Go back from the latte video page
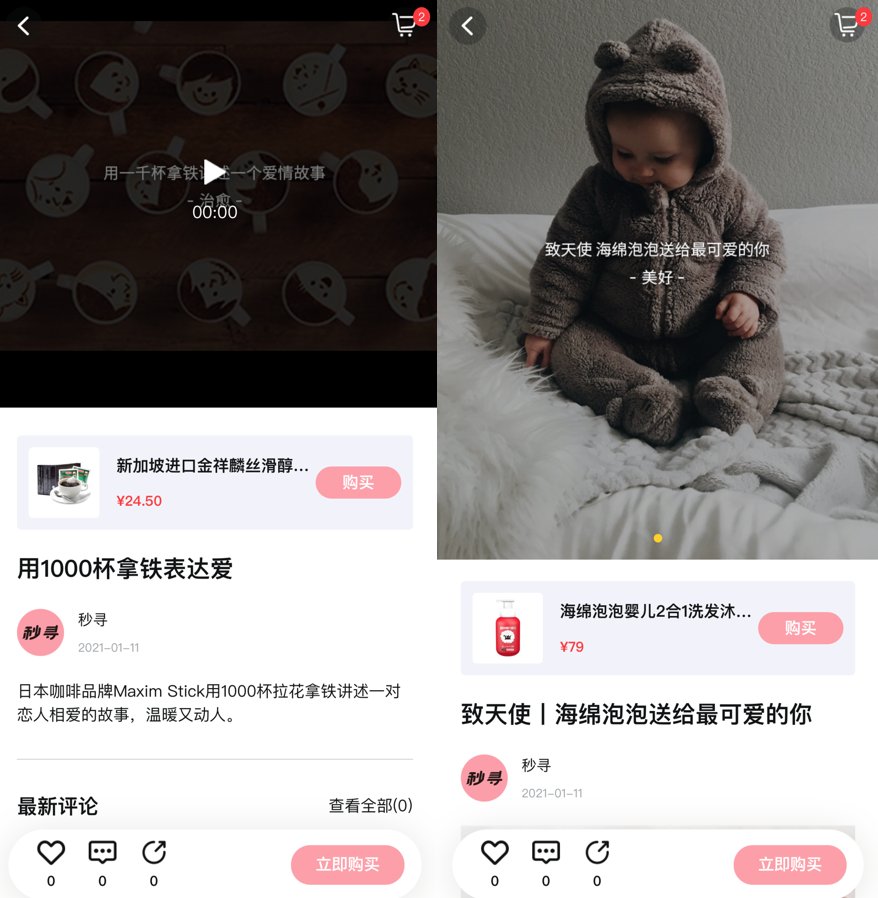 point(24,26)
